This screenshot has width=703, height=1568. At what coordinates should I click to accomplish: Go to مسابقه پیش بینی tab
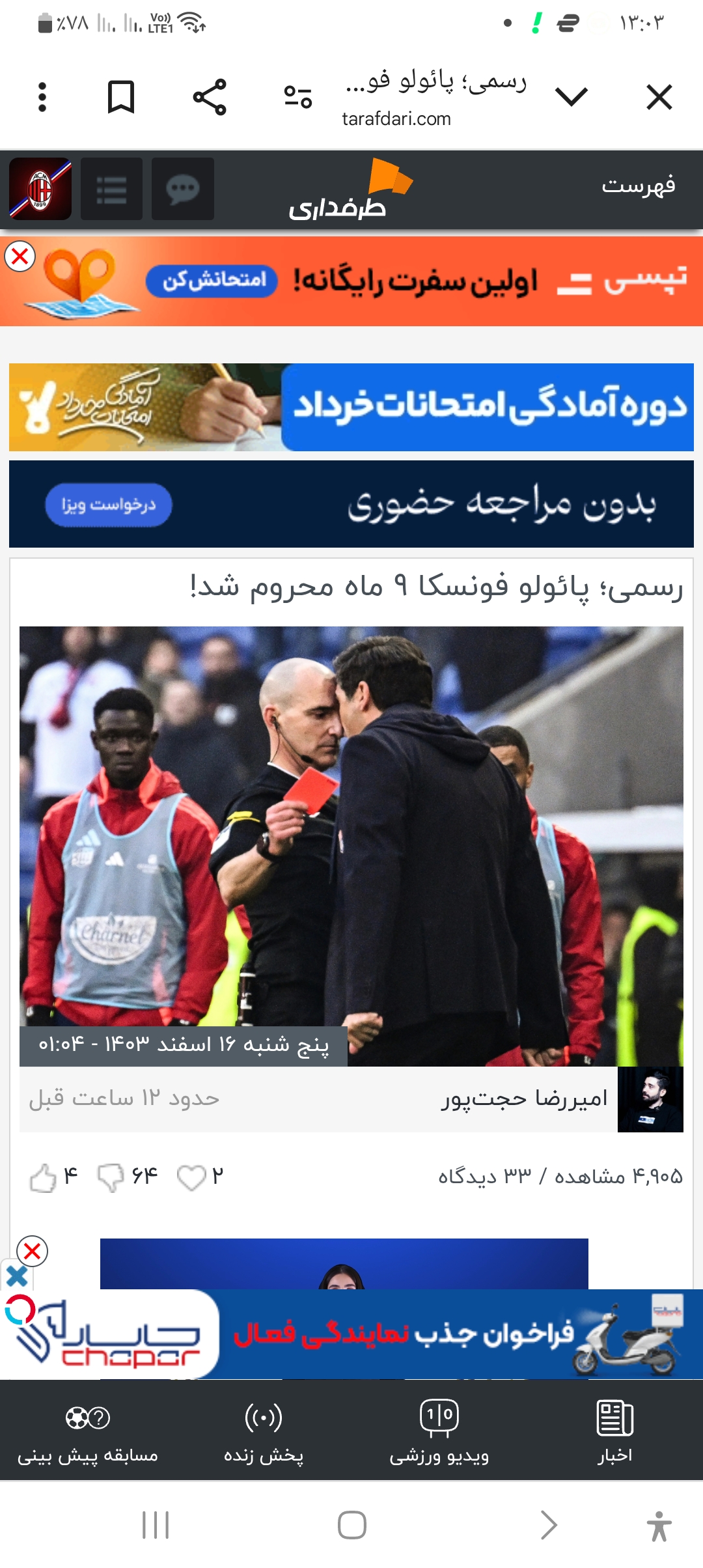click(88, 1431)
